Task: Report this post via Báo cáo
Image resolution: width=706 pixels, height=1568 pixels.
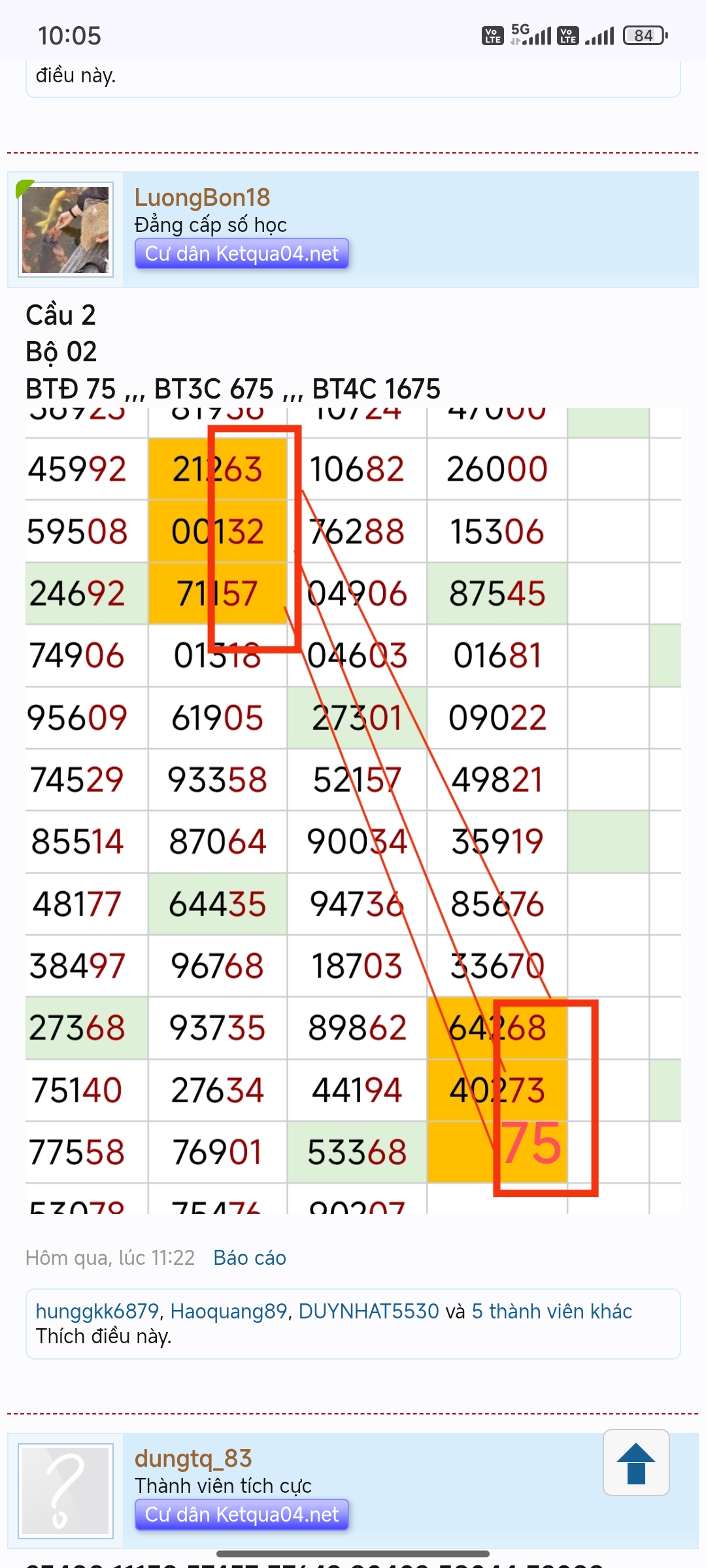Action: point(250,1258)
